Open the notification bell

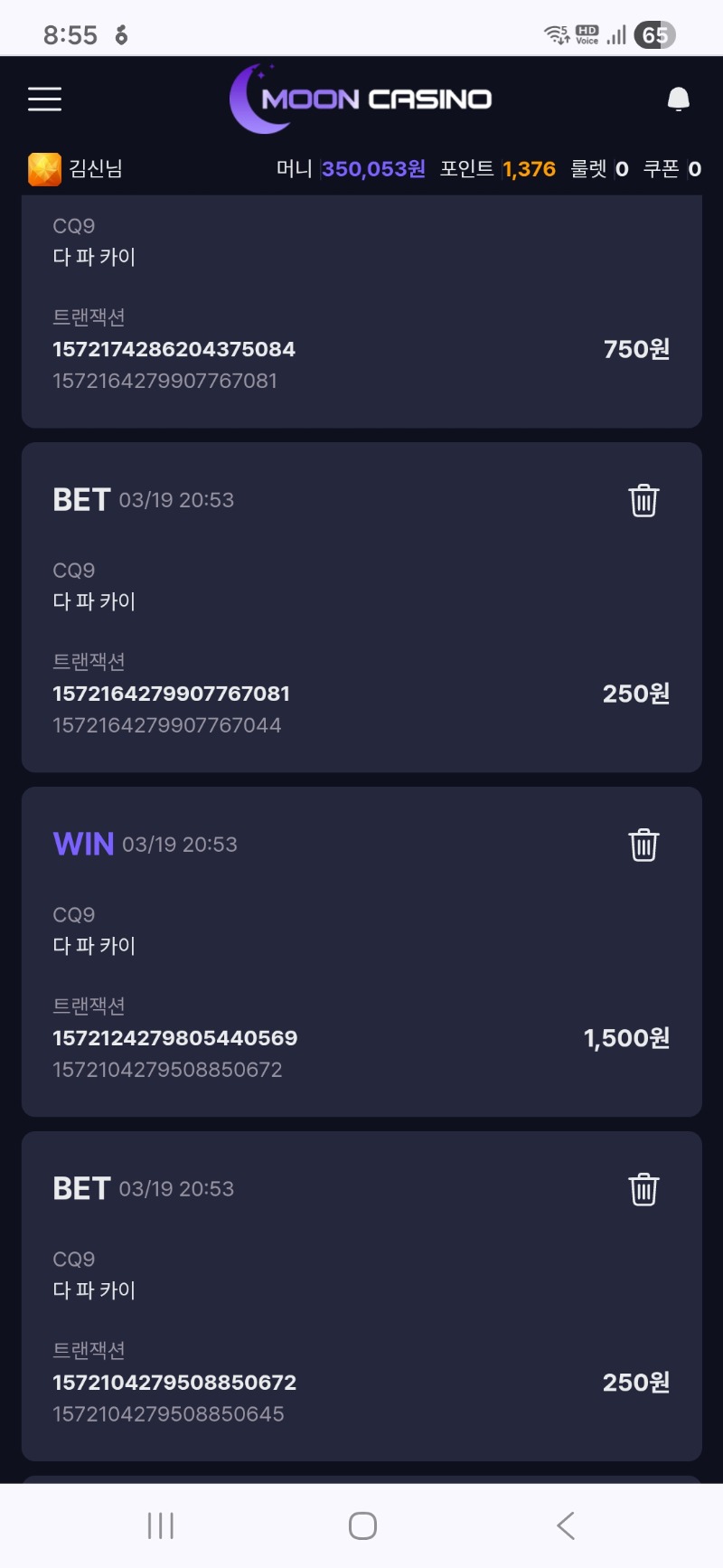coord(678,99)
